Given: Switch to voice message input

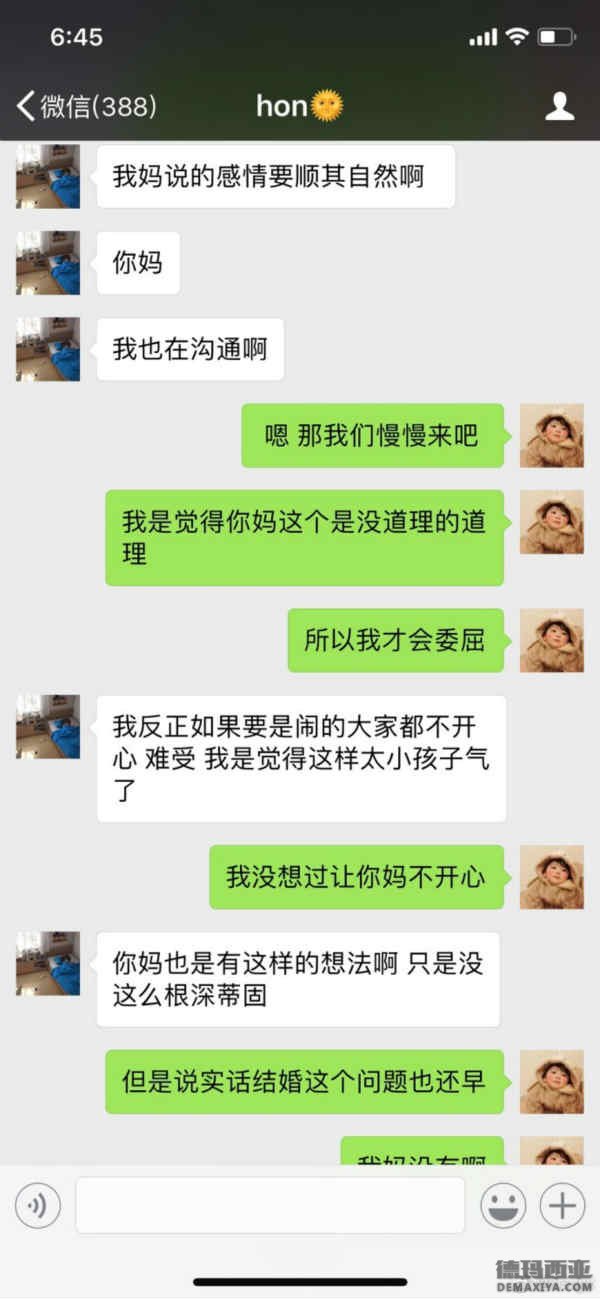Looking at the screenshot, I should 38,1206.
